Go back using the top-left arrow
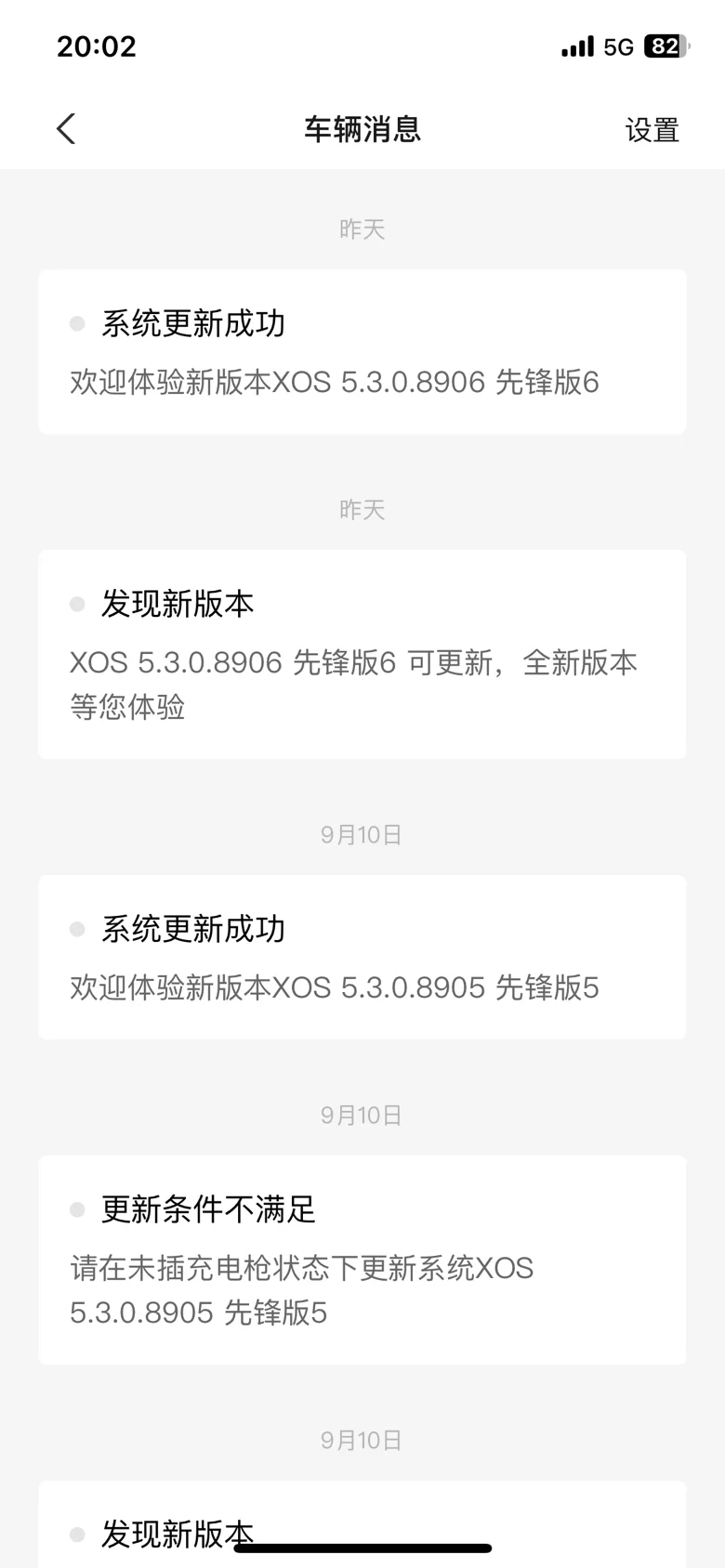The image size is (725, 1568). tap(66, 129)
